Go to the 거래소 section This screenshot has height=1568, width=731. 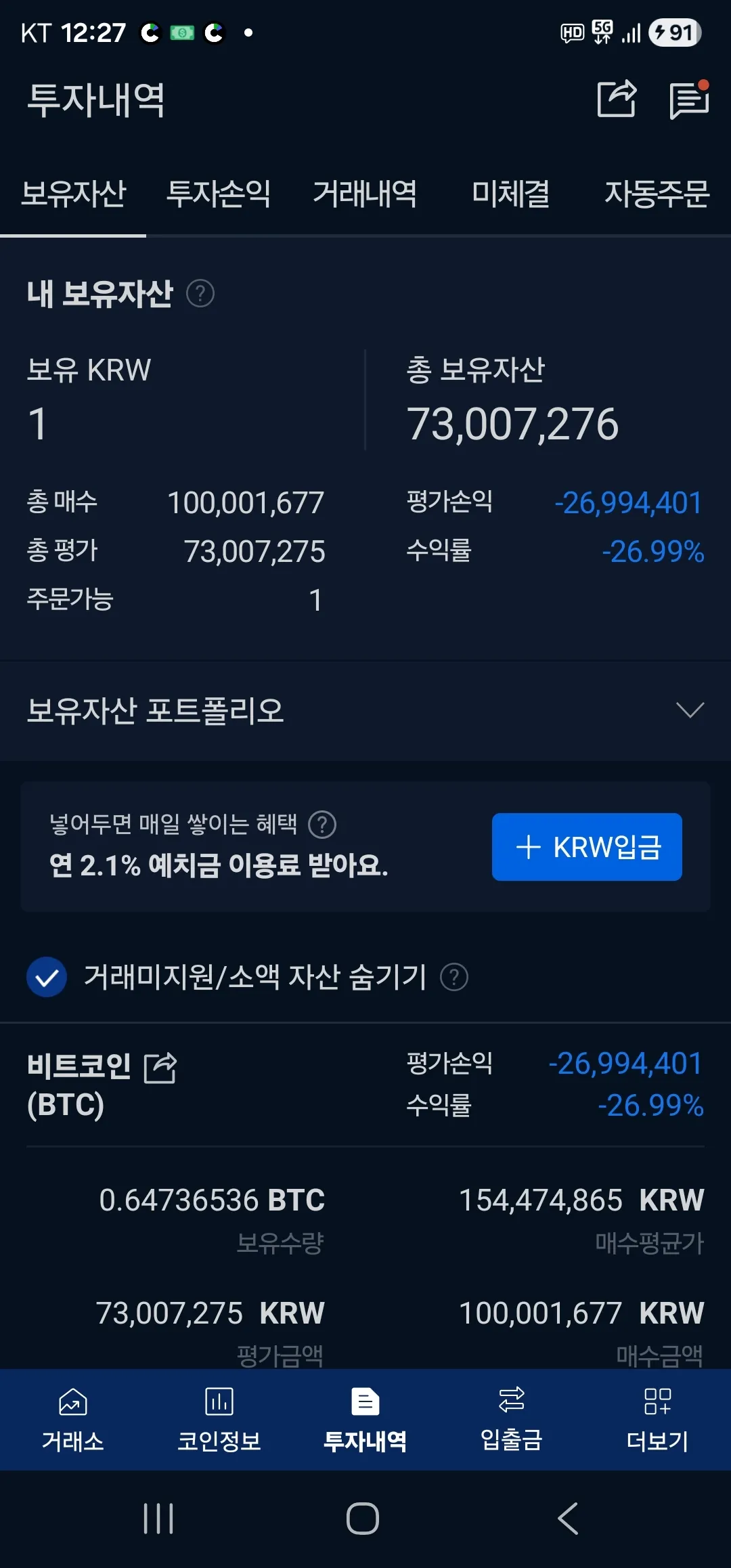(73, 1420)
